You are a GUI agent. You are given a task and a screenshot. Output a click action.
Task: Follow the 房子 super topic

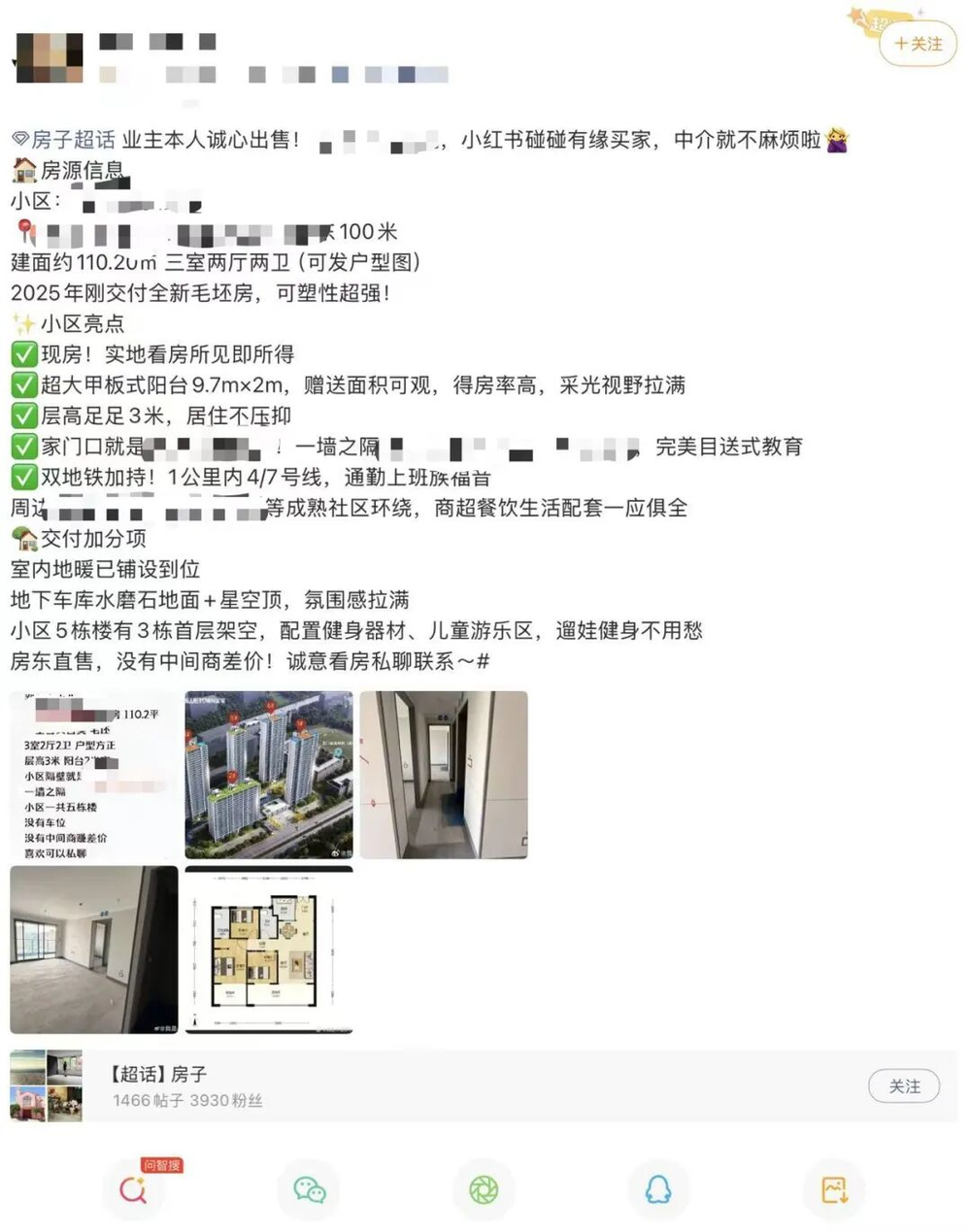(904, 1086)
